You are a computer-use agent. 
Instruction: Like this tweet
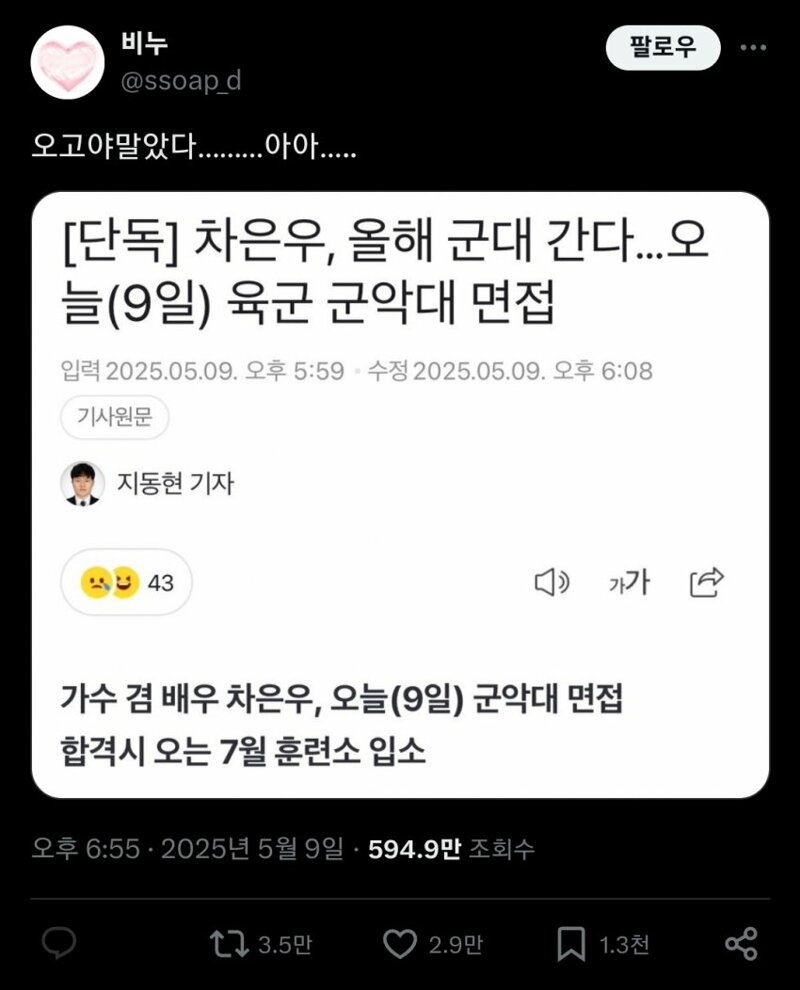coord(401,943)
